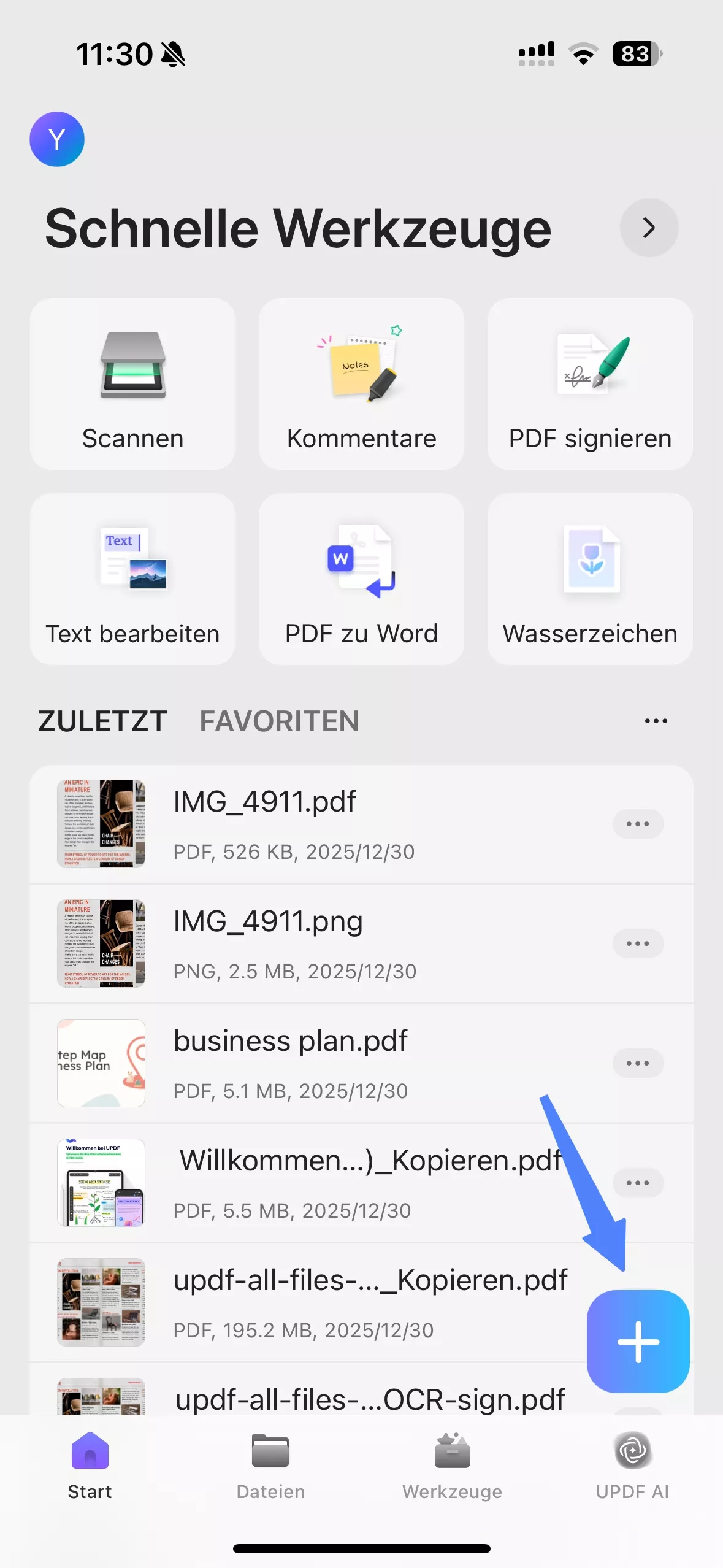
Task: Select the Wasserzeichen tool
Action: point(589,579)
